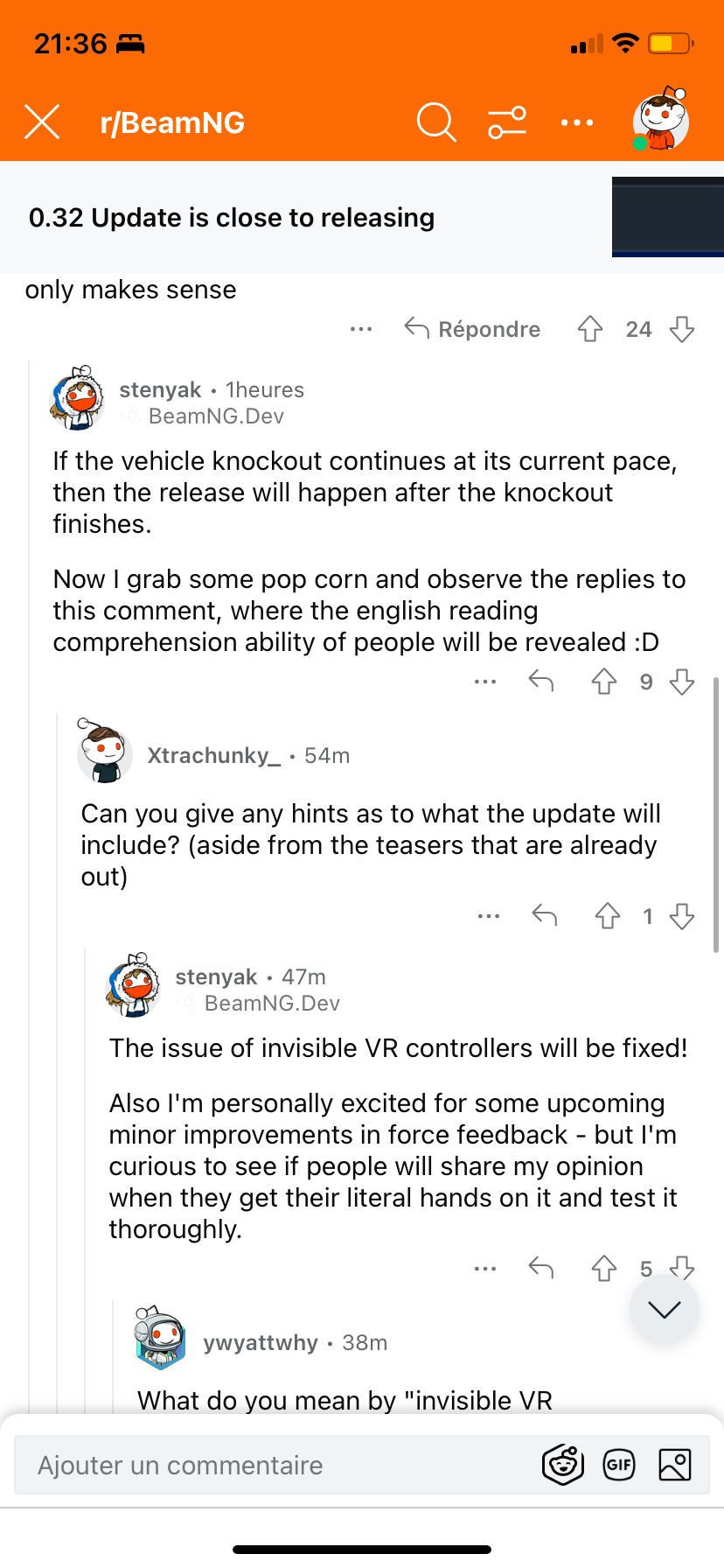Image resolution: width=724 pixels, height=1568 pixels.
Task: Add a GIF to the comment
Action: click(619, 1465)
